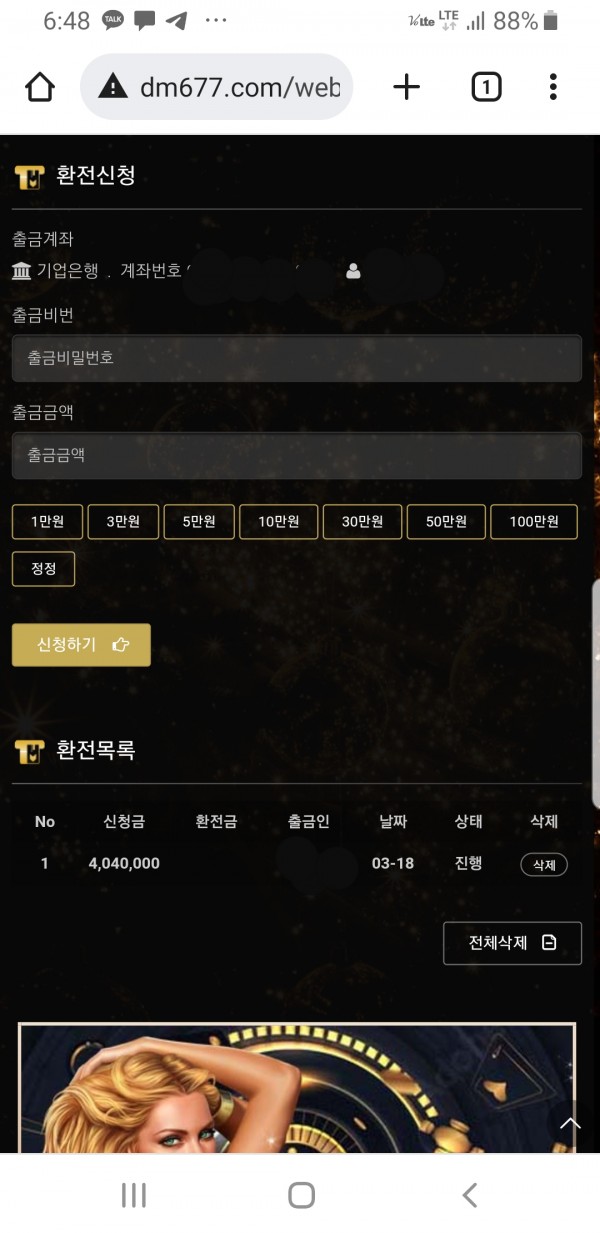Image resolution: width=600 pixels, height=1233 pixels.
Task: Select the 100만원 amount button
Action: tap(533, 522)
